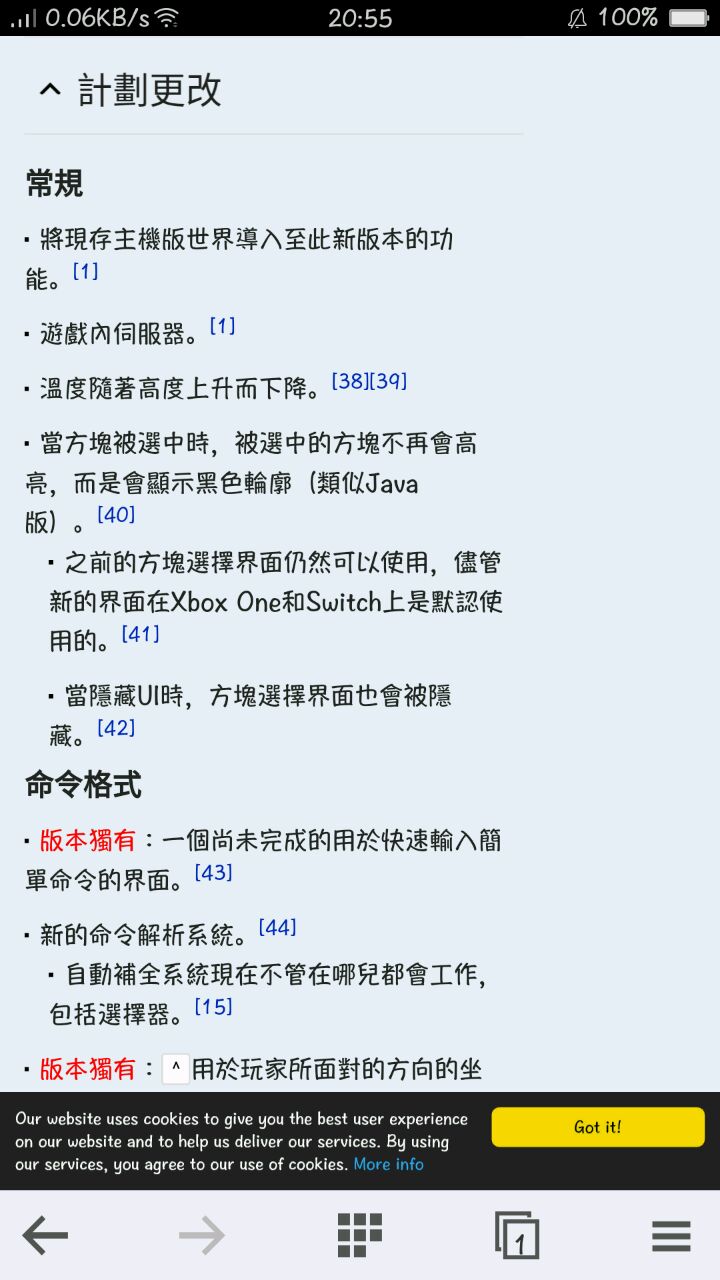Open reference [39]
This screenshot has width=720, height=1280.
pyautogui.click(x=388, y=382)
